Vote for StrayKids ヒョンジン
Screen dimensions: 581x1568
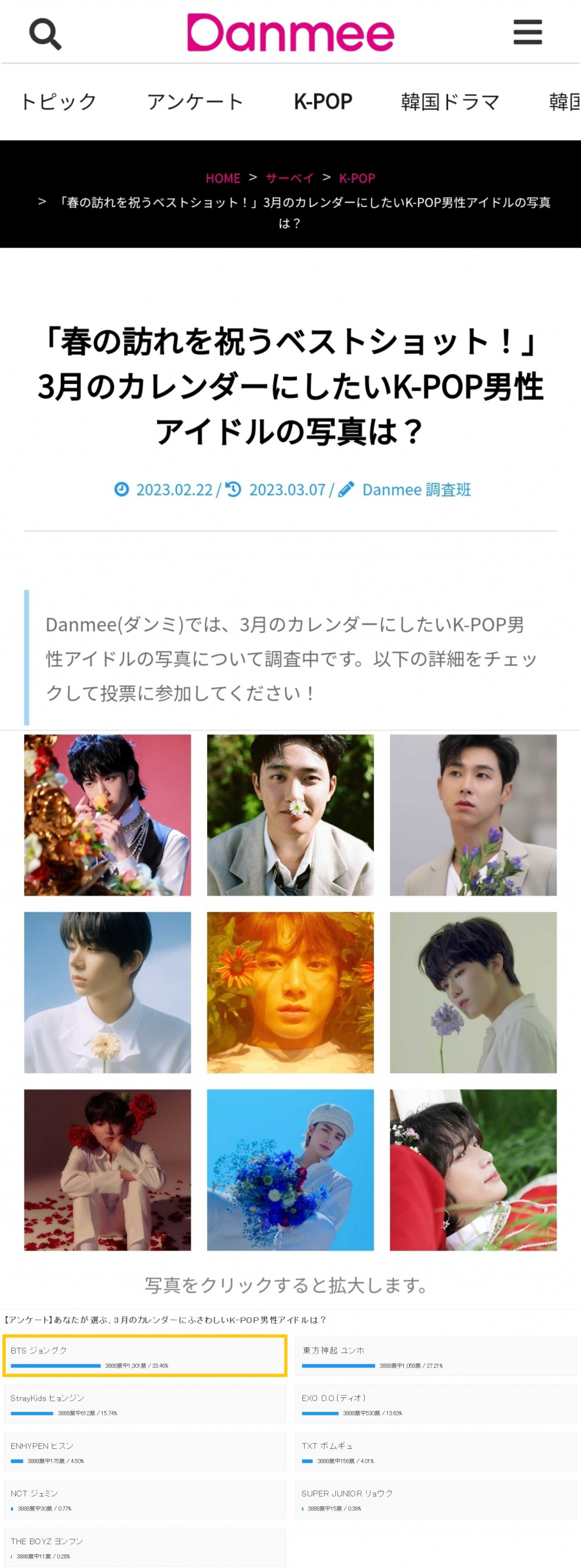[x=145, y=1404]
